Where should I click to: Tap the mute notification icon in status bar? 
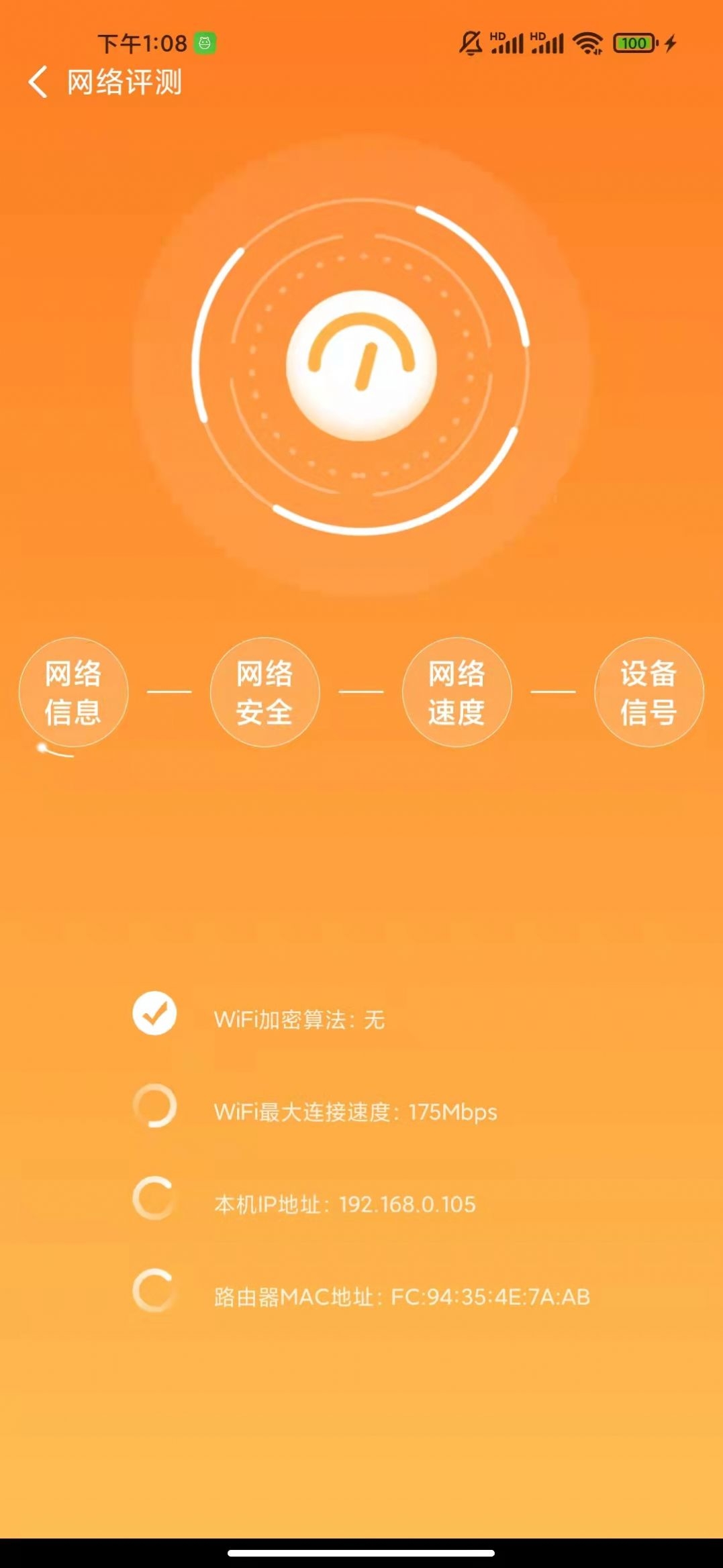(471, 42)
